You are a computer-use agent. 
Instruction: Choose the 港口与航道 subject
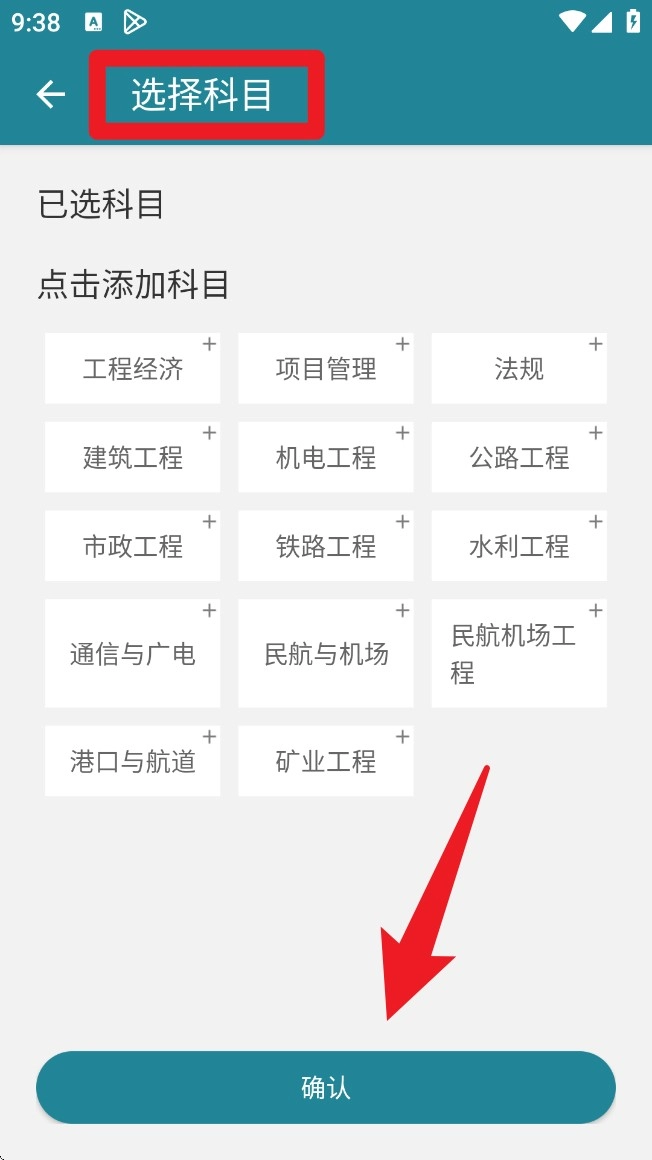[x=132, y=761]
